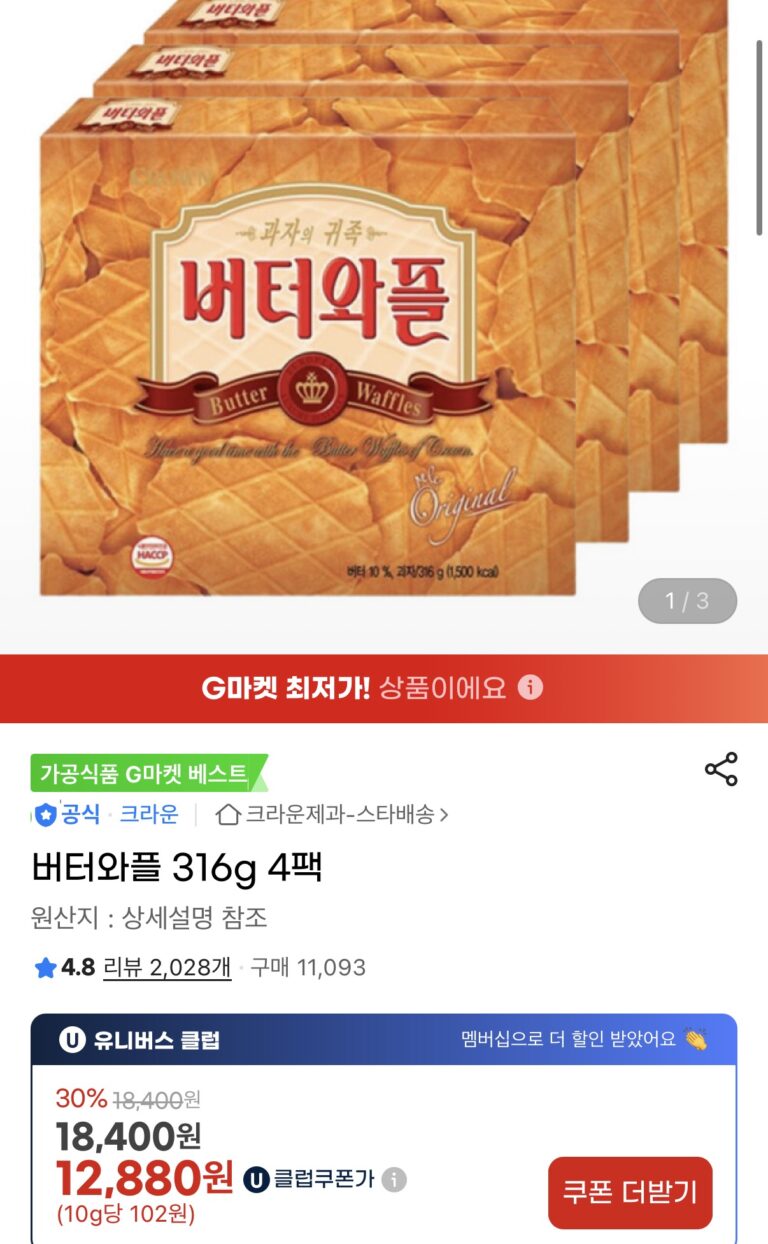Show info on G마켓 최저가 banner
The height and width of the screenshot is (1244, 768).
click(530, 688)
